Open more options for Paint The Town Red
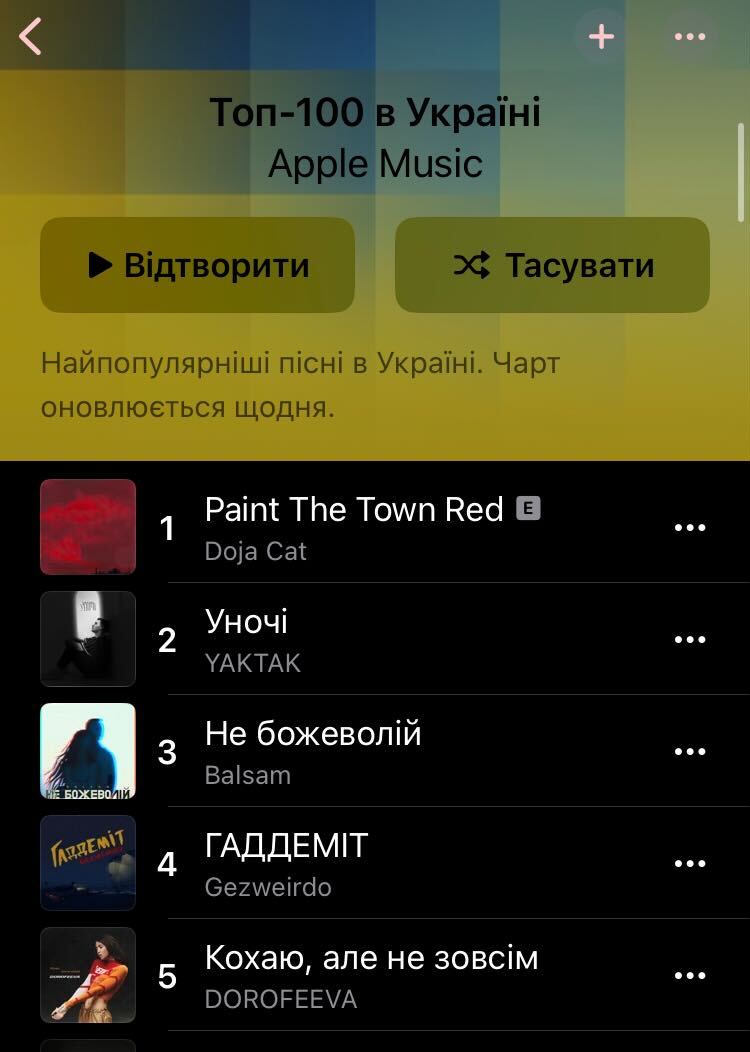Image resolution: width=750 pixels, height=1052 pixels. [690, 527]
